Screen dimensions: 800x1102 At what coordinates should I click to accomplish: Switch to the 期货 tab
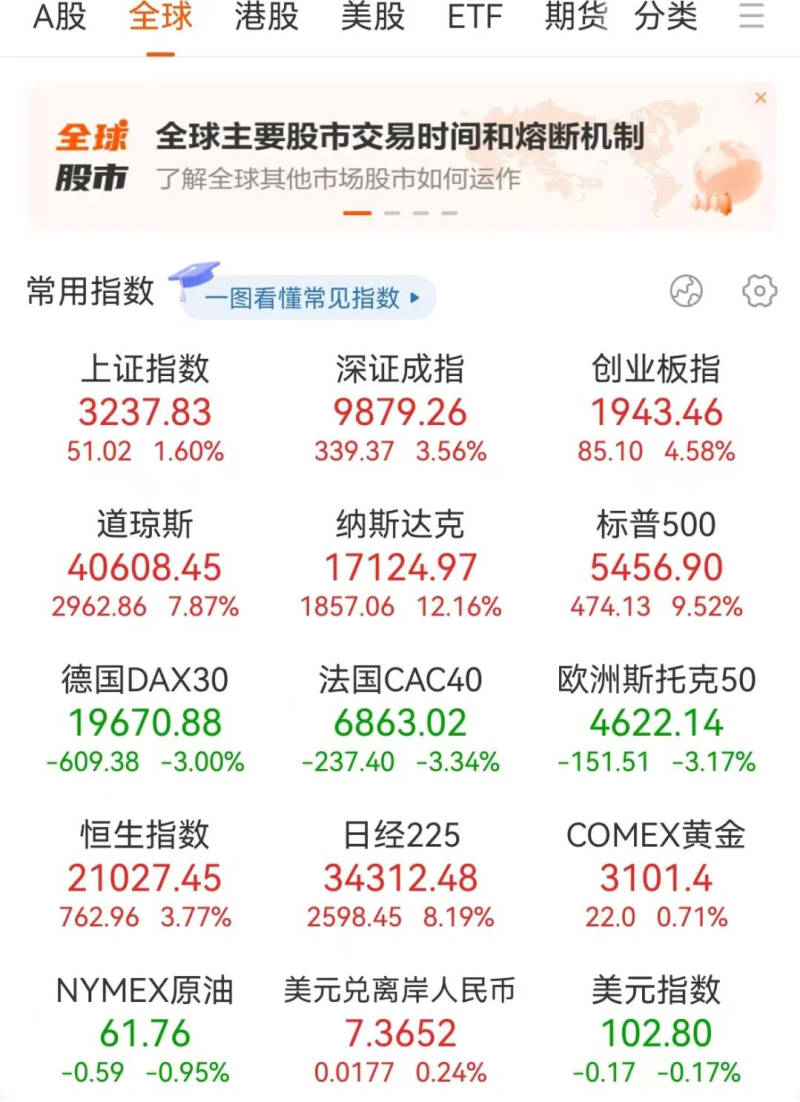tap(576, 18)
